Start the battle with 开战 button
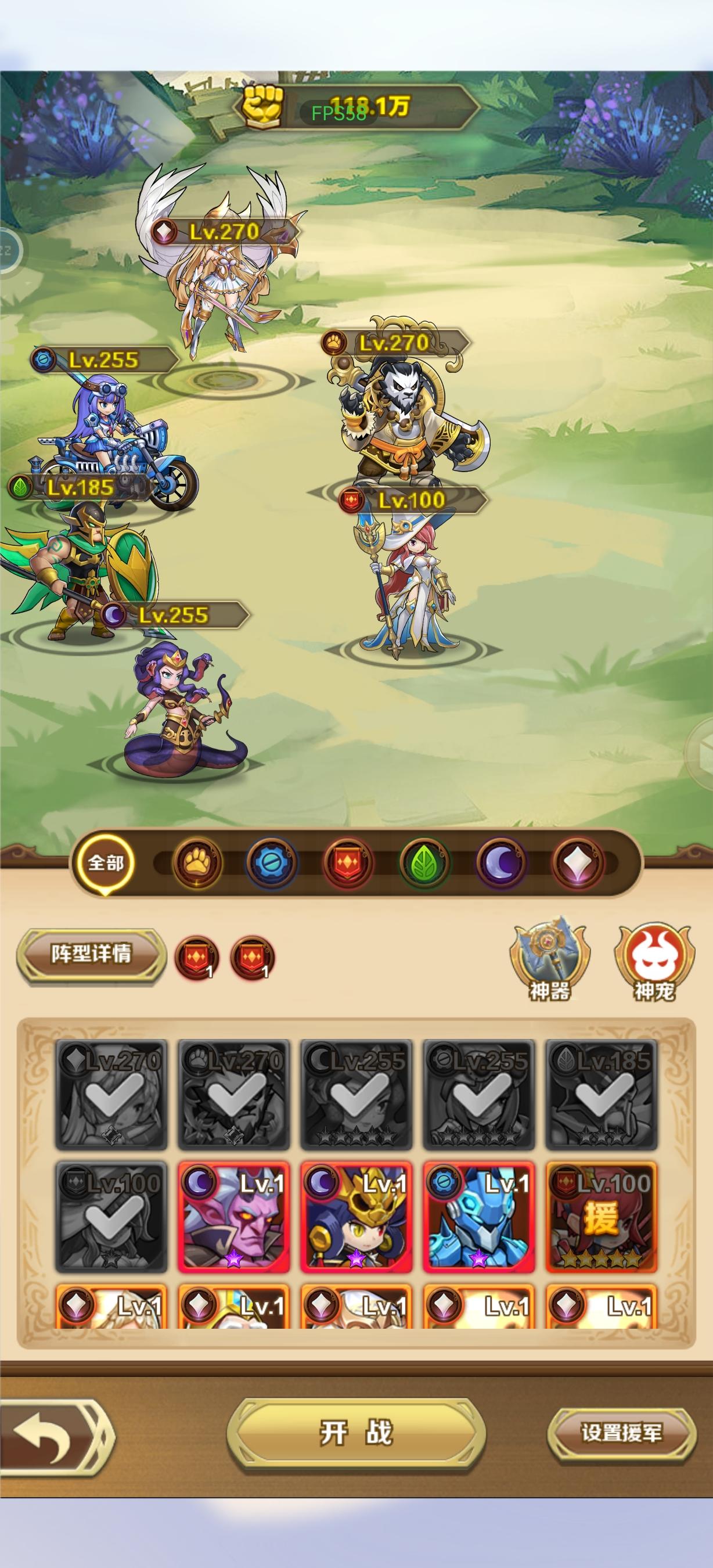Screen dimensions: 713x1568 (x=356, y=1433)
